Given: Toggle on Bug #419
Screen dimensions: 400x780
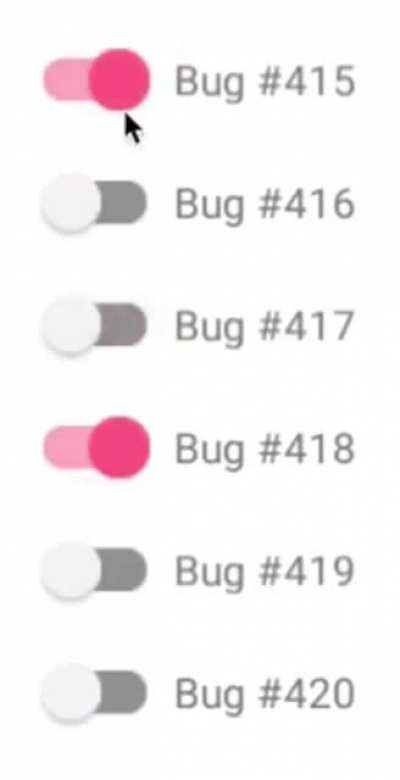Looking at the screenshot, I should (x=95, y=570).
